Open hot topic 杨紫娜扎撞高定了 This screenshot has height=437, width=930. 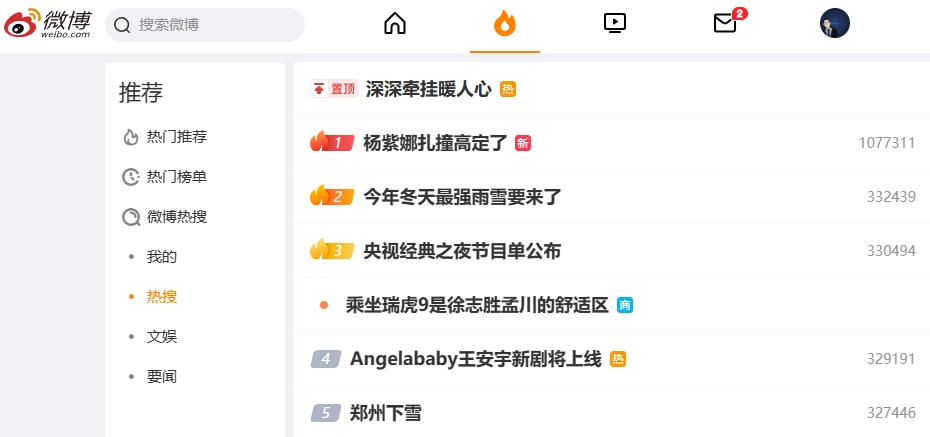point(435,143)
